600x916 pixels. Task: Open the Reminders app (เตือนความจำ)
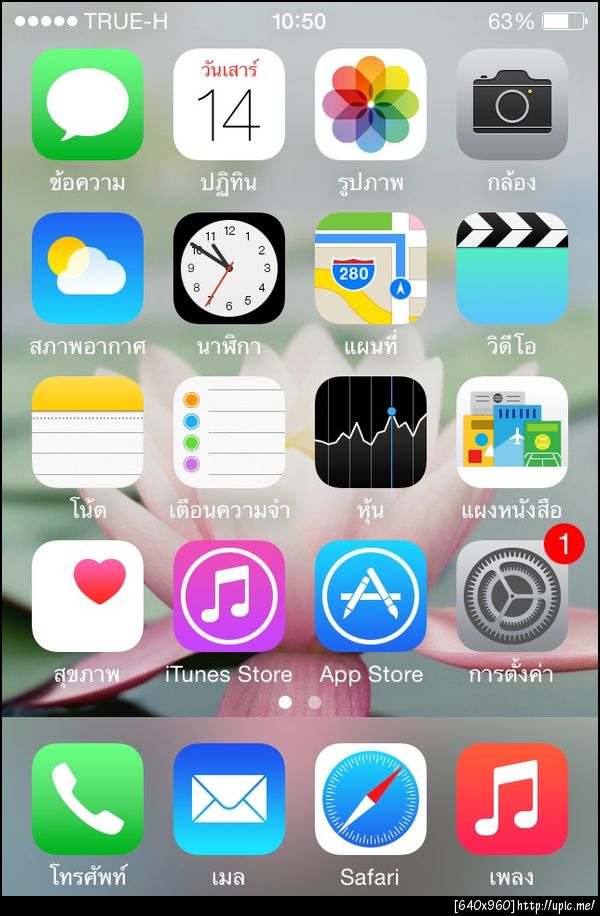tap(229, 432)
